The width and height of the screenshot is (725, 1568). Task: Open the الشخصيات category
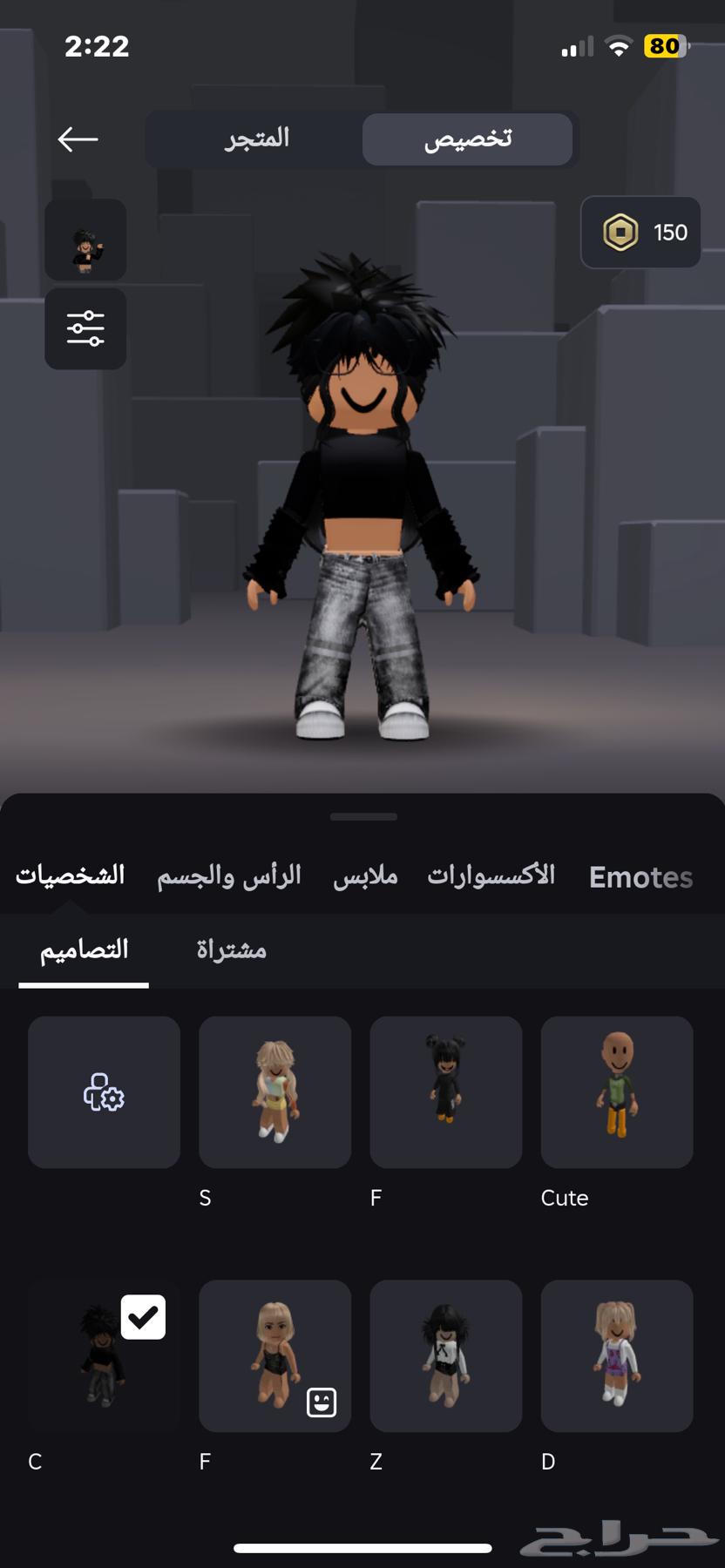pyautogui.click(x=71, y=875)
